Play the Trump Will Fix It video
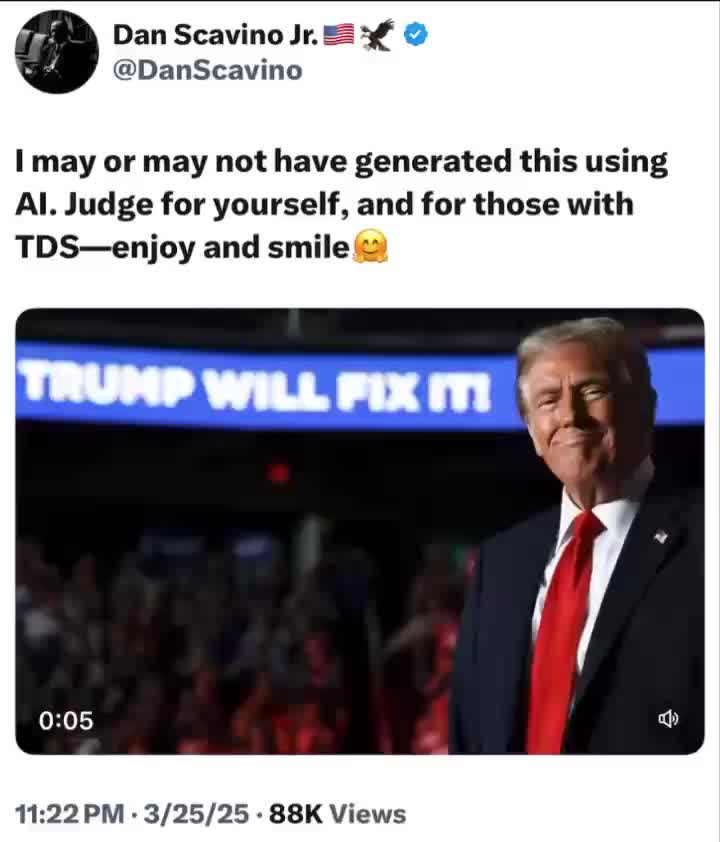Screen dimensions: 720x842 click(360, 530)
